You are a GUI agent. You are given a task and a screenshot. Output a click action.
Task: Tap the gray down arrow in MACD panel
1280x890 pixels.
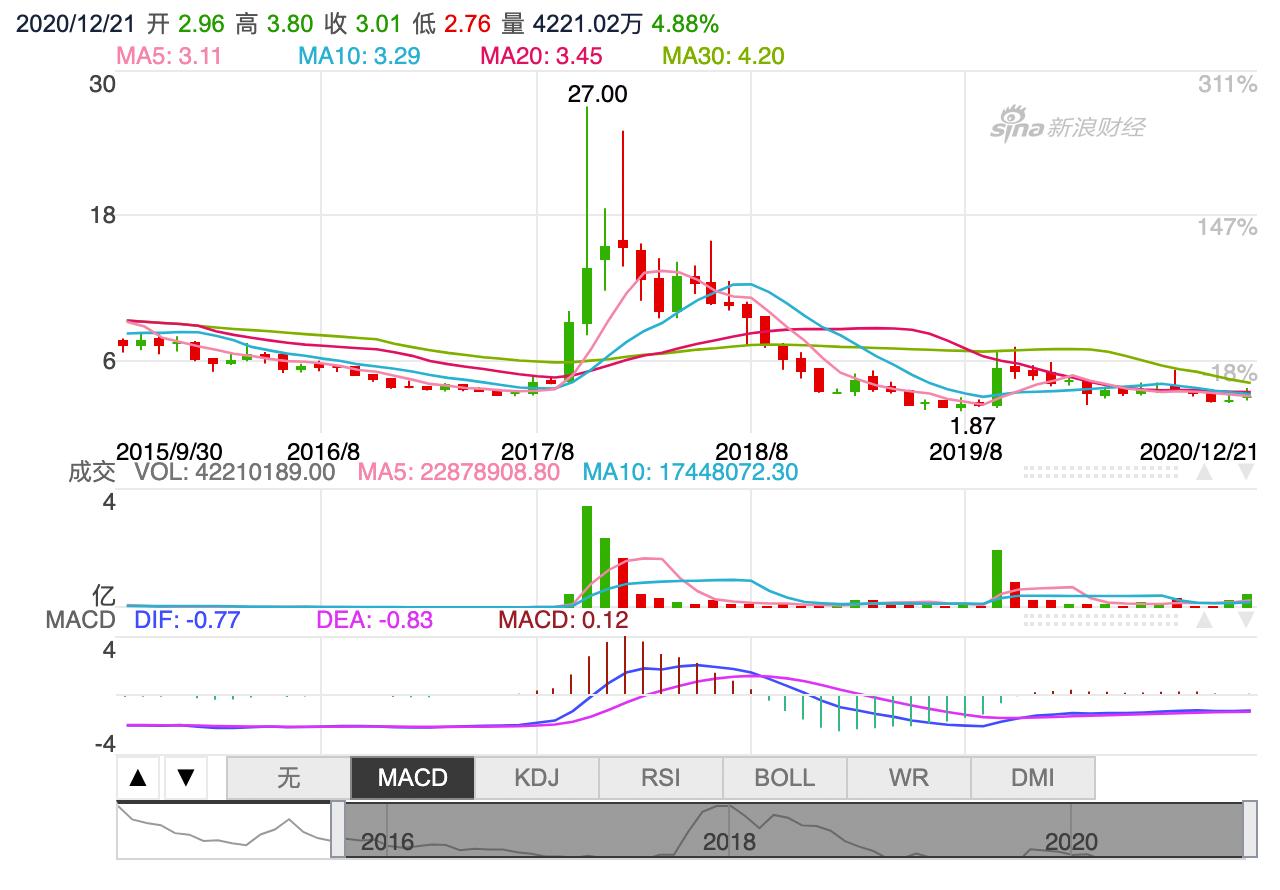coord(1245,620)
